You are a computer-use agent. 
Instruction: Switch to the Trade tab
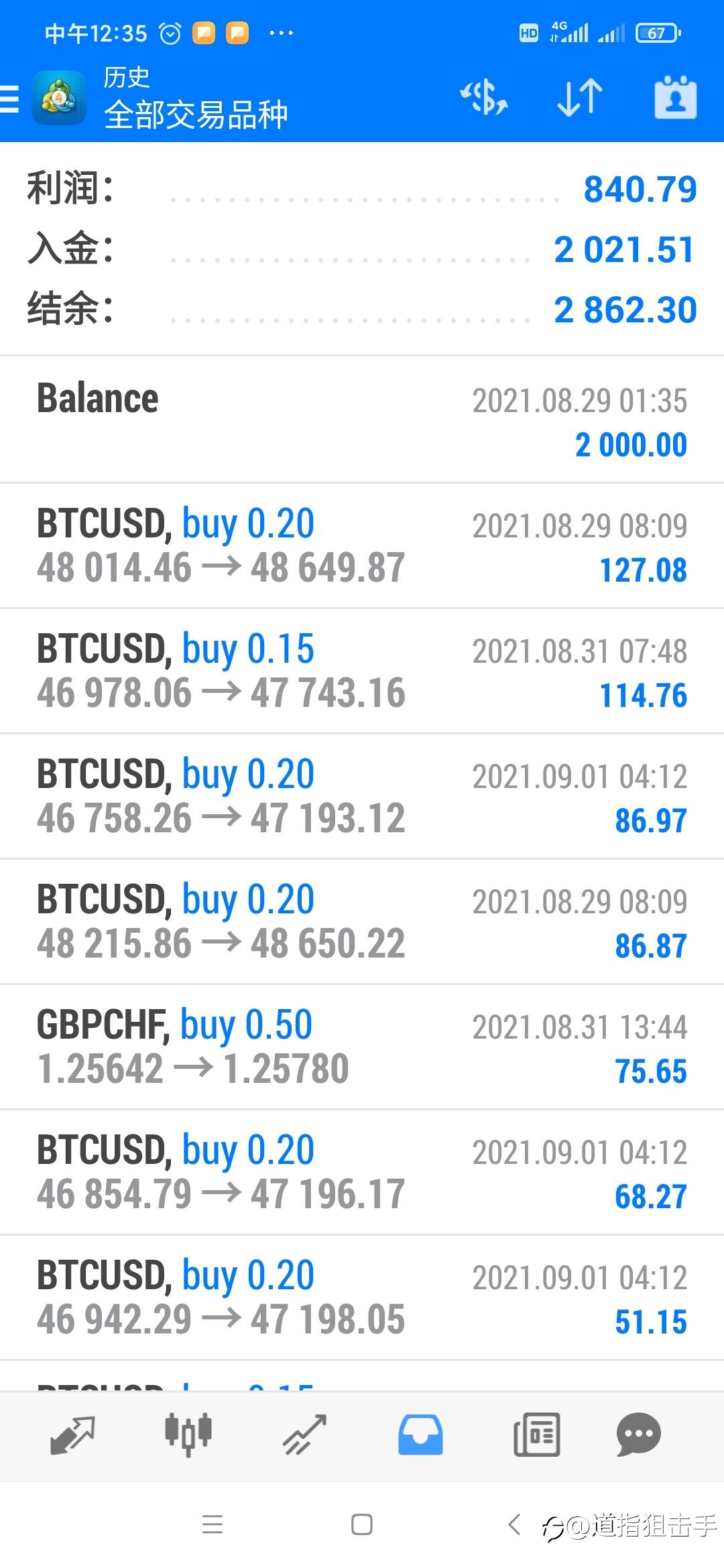coord(304,1435)
